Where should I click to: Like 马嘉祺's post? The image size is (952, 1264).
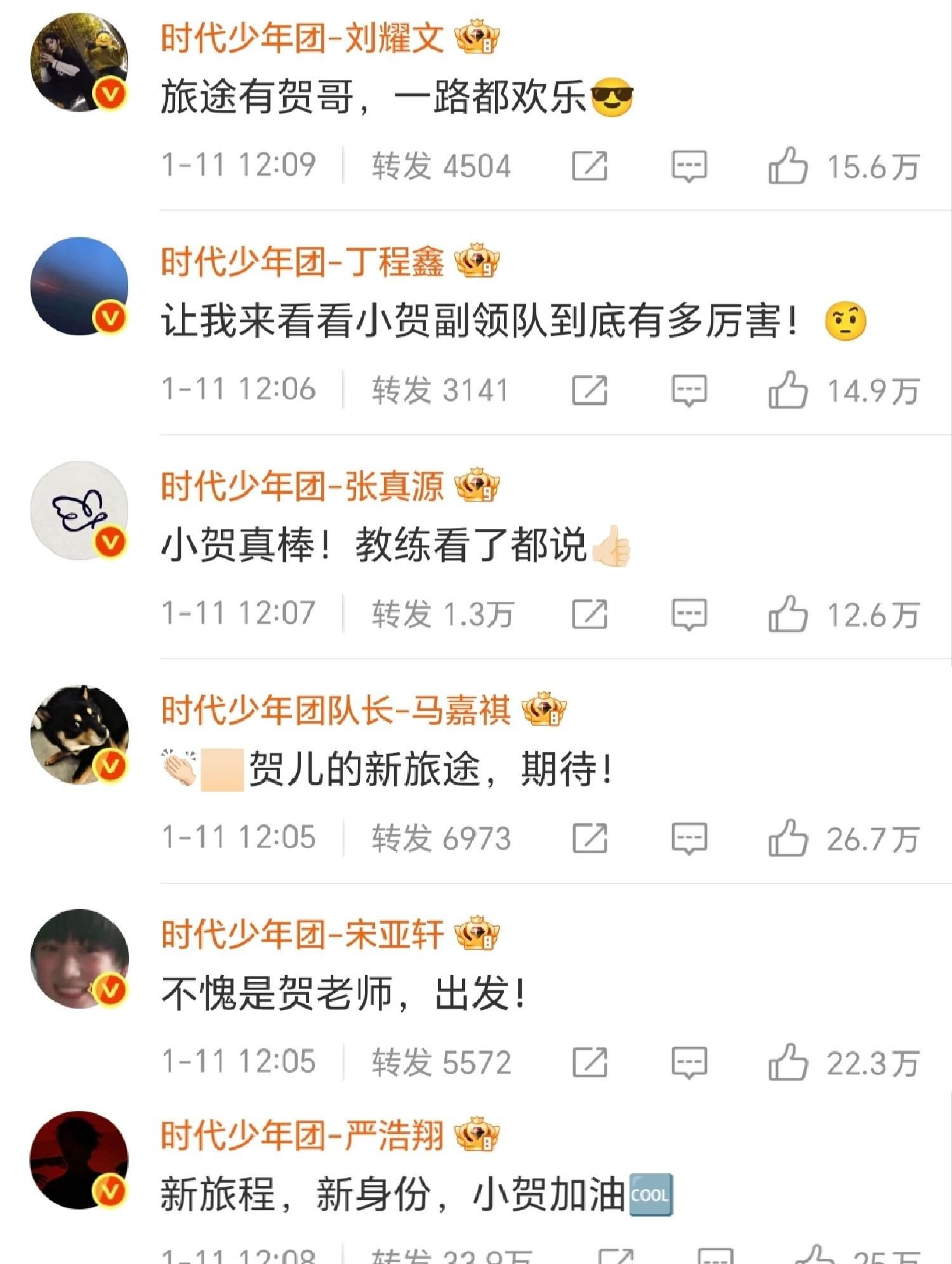click(788, 839)
